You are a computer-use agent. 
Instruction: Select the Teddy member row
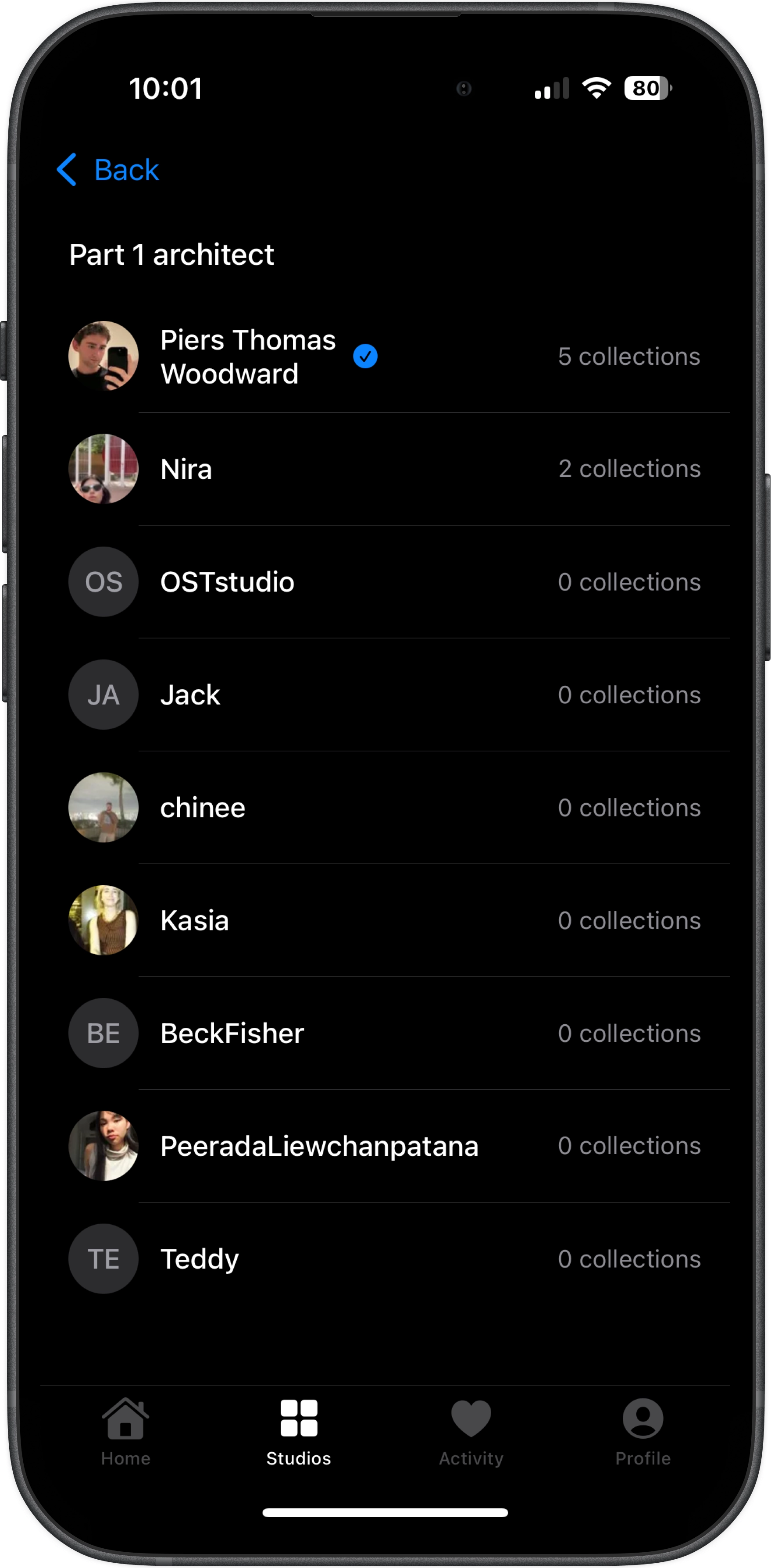pyautogui.click(x=385, y=1259)
